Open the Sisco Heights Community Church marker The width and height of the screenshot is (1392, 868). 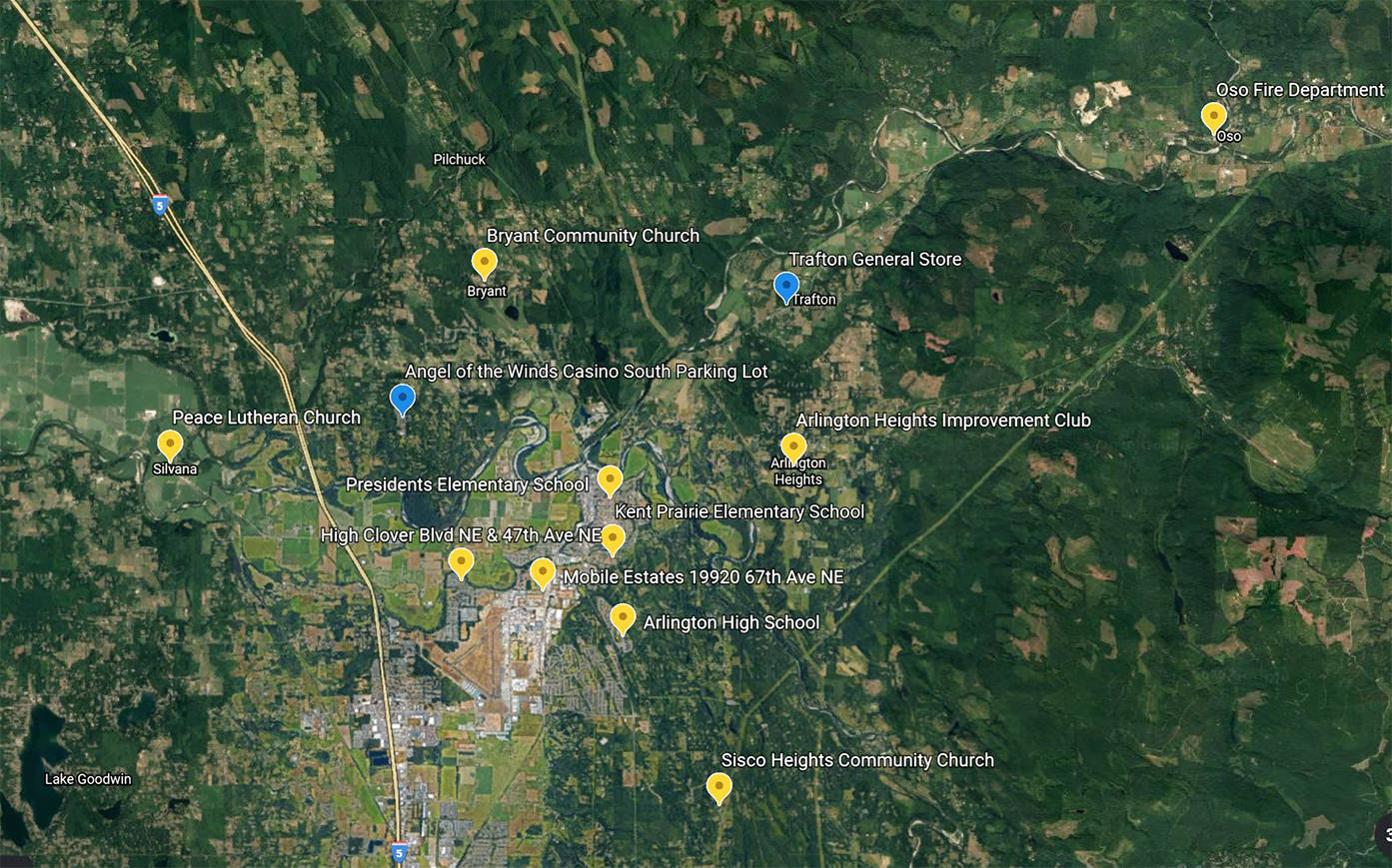[718, 787]
